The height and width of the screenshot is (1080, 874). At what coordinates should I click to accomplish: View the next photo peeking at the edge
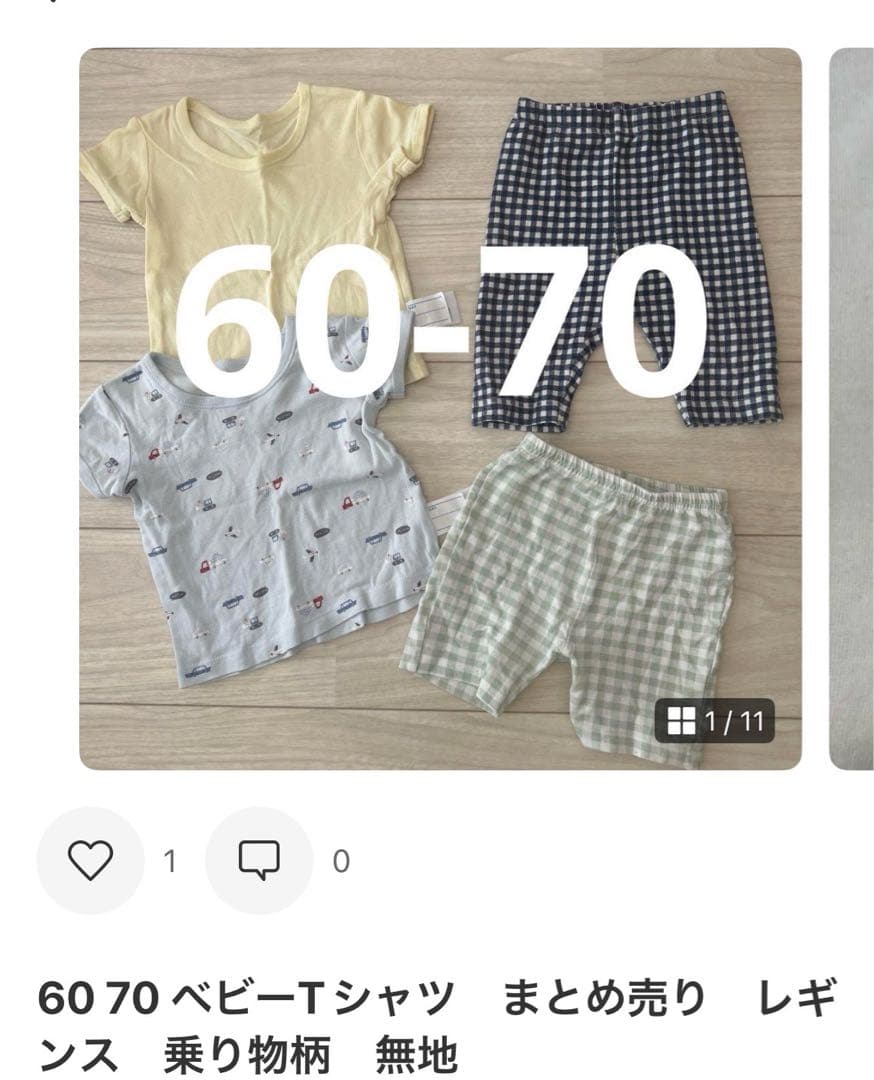point(852,409)
